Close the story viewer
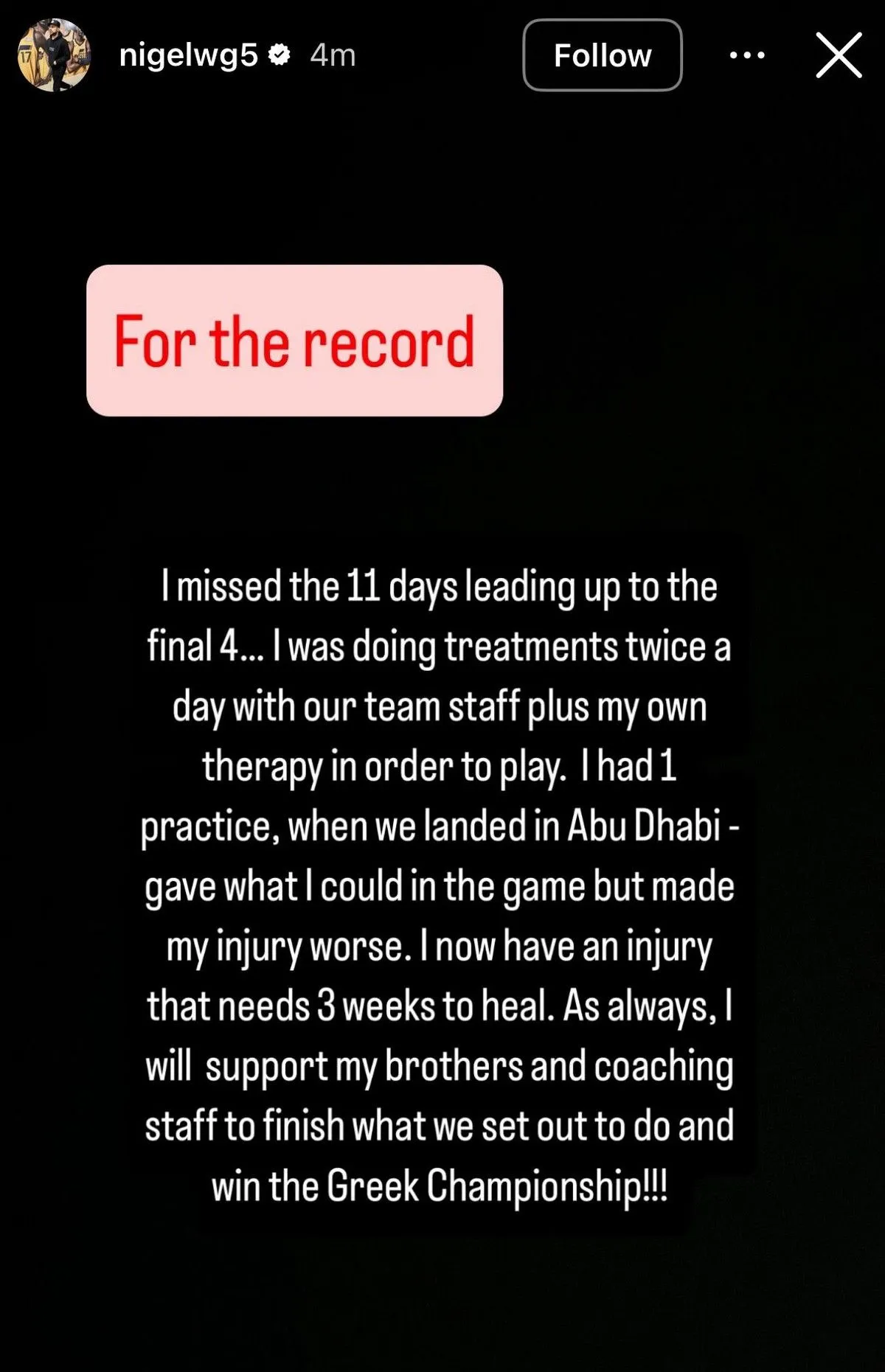Screen dimensions: 885x1372 pyautogui.click(x=839, y=55)
